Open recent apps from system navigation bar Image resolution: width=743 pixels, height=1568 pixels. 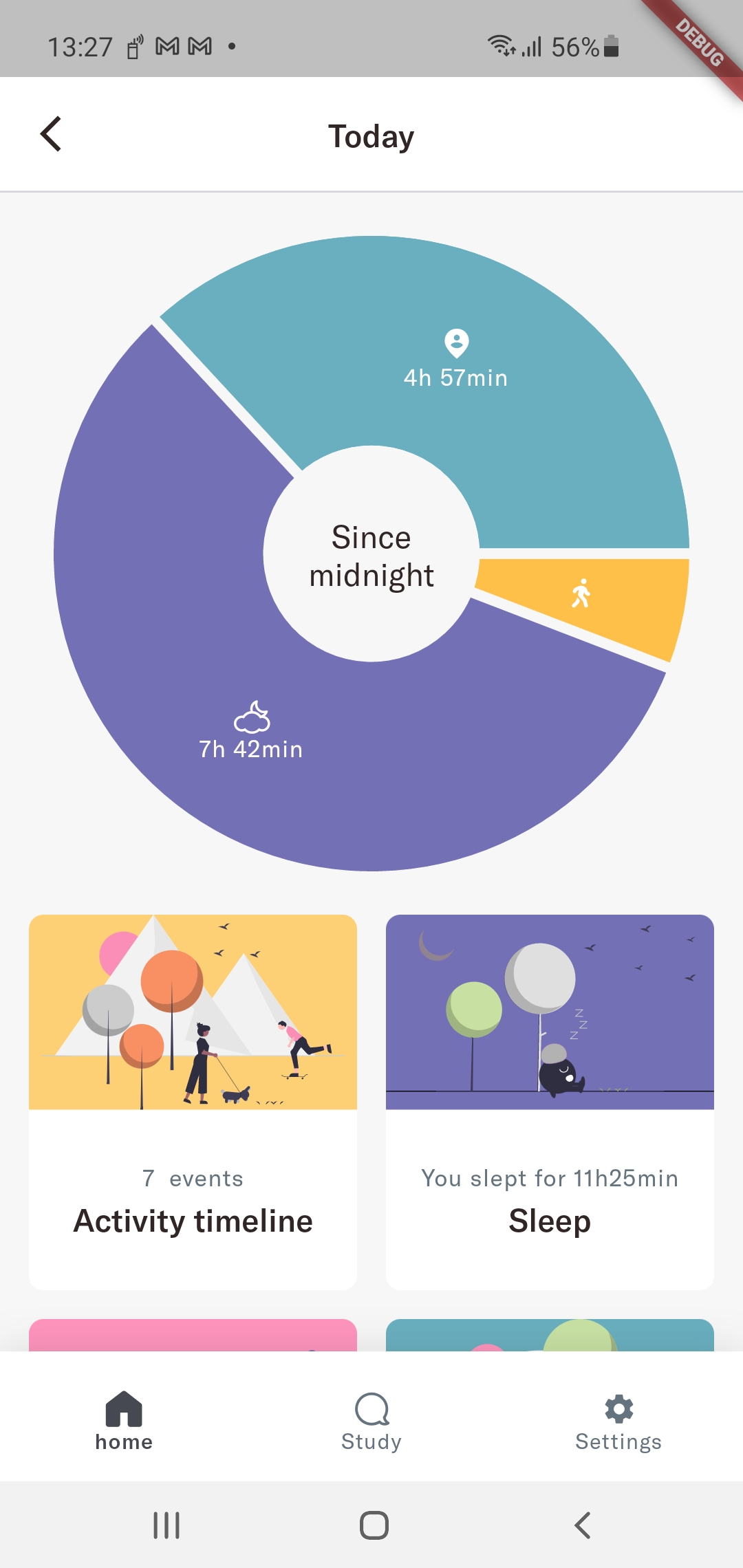166,1525
